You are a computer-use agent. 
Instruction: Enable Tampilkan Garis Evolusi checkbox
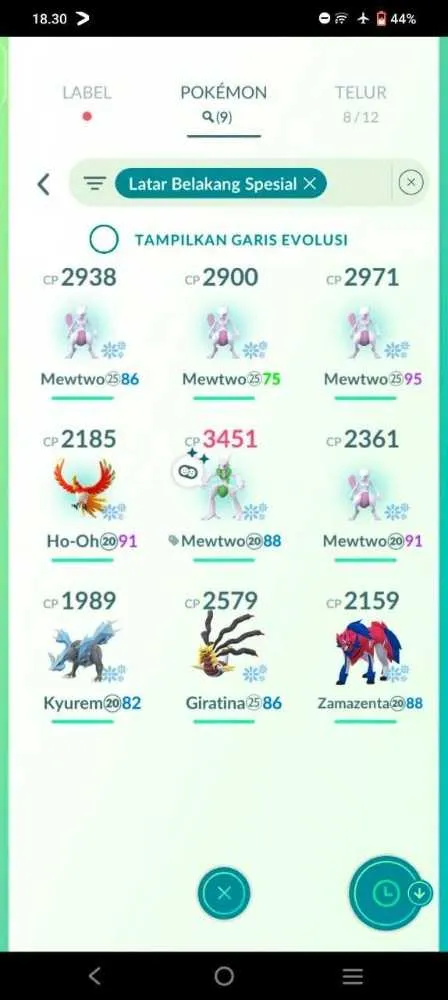[104, 240]
